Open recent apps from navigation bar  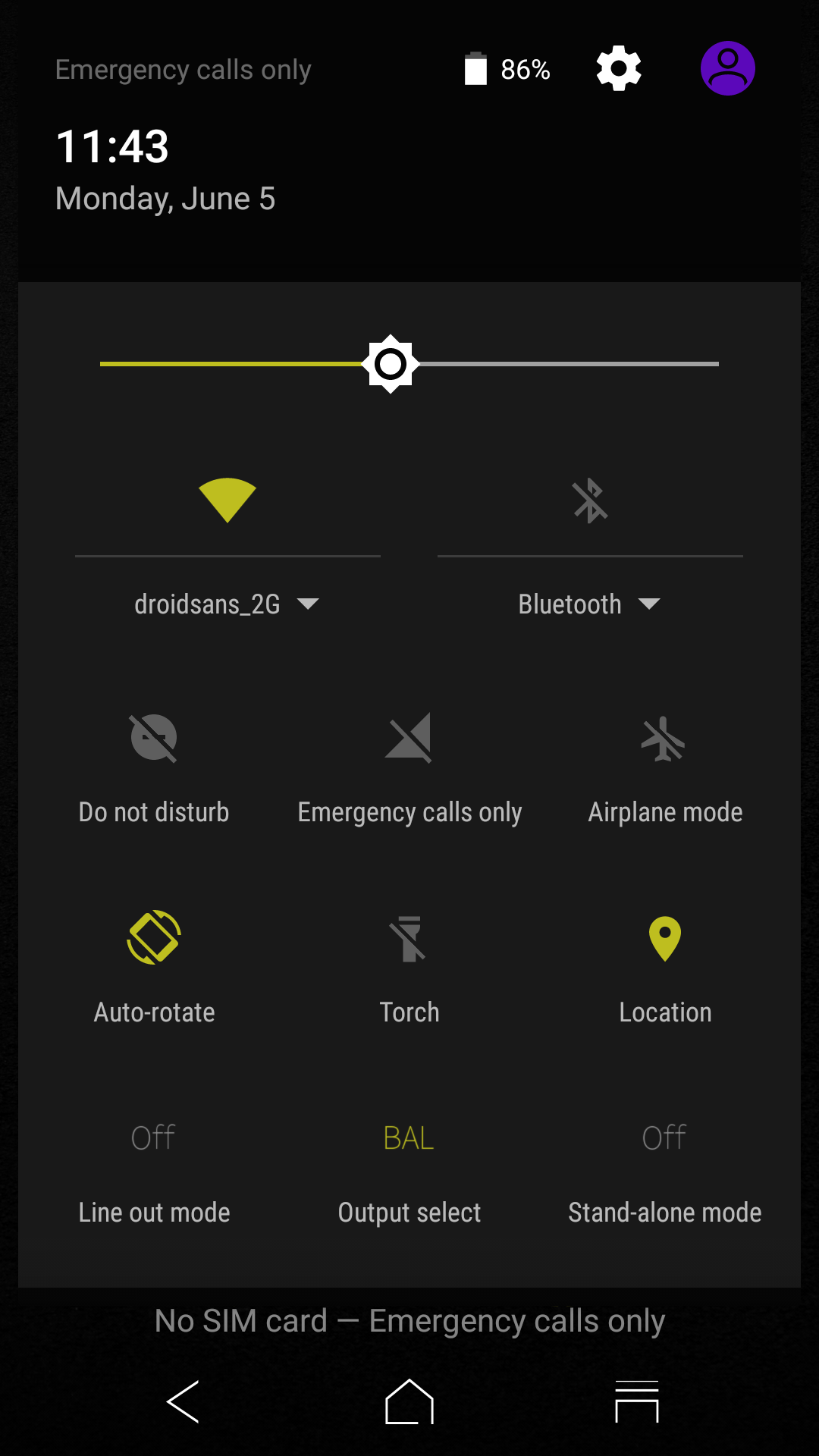click(636, 1401)
